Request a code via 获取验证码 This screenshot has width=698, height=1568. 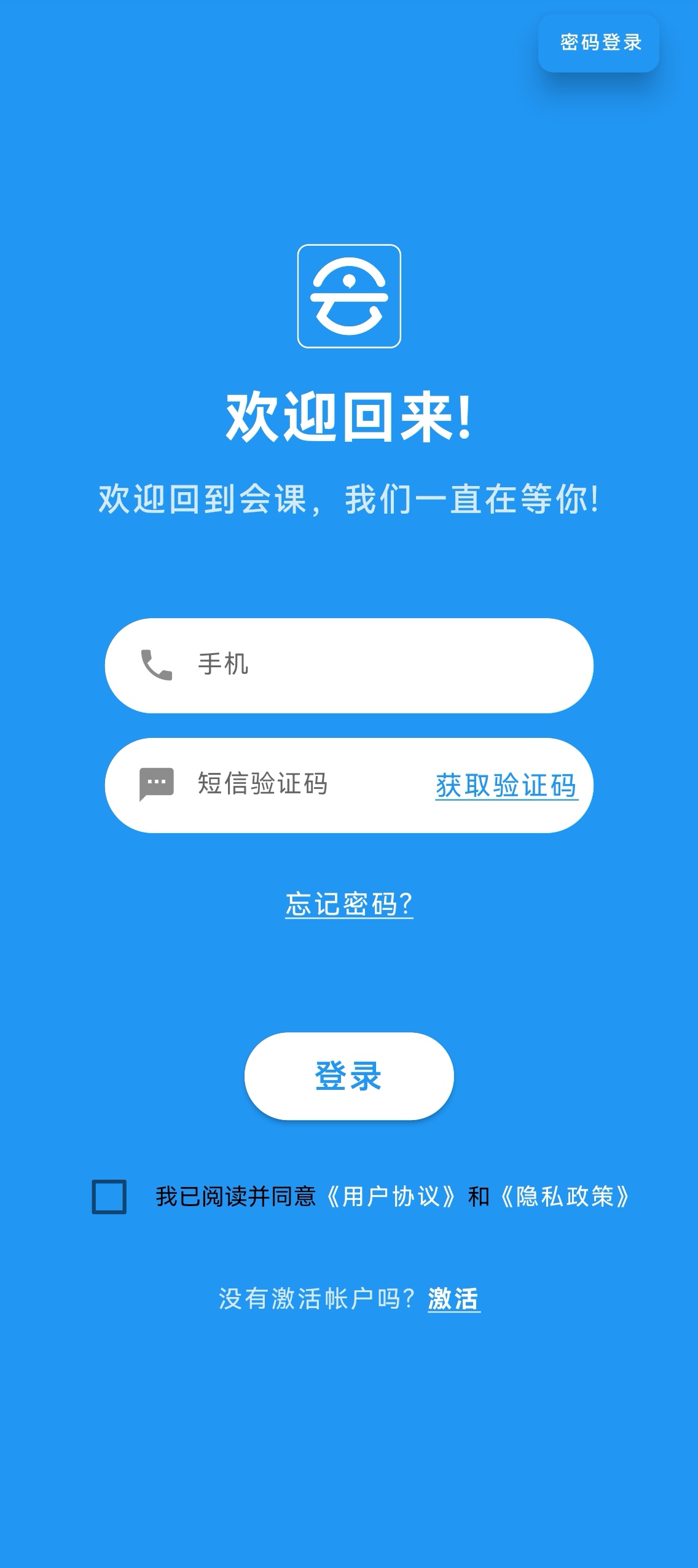506,786
